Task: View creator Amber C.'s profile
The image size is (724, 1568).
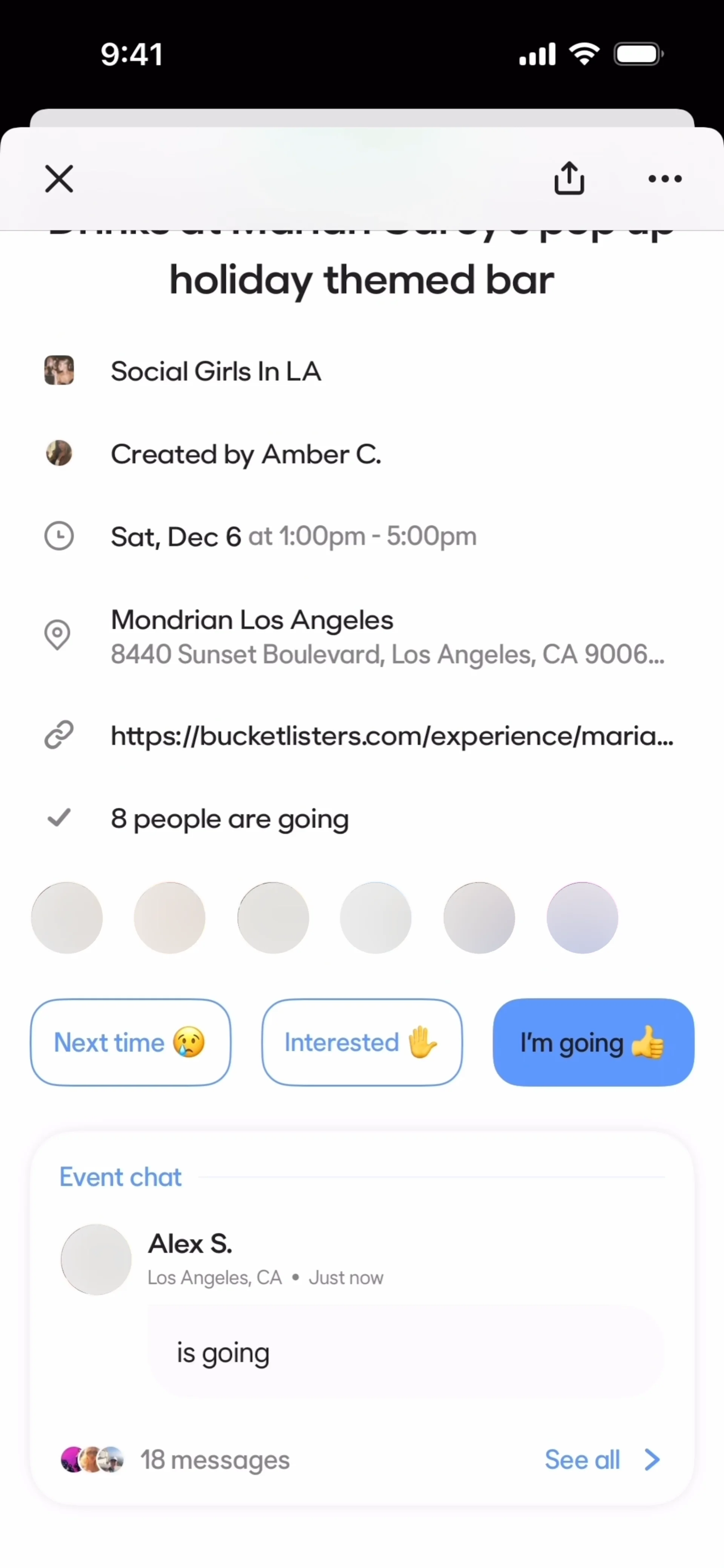Action: click(245, 454)
